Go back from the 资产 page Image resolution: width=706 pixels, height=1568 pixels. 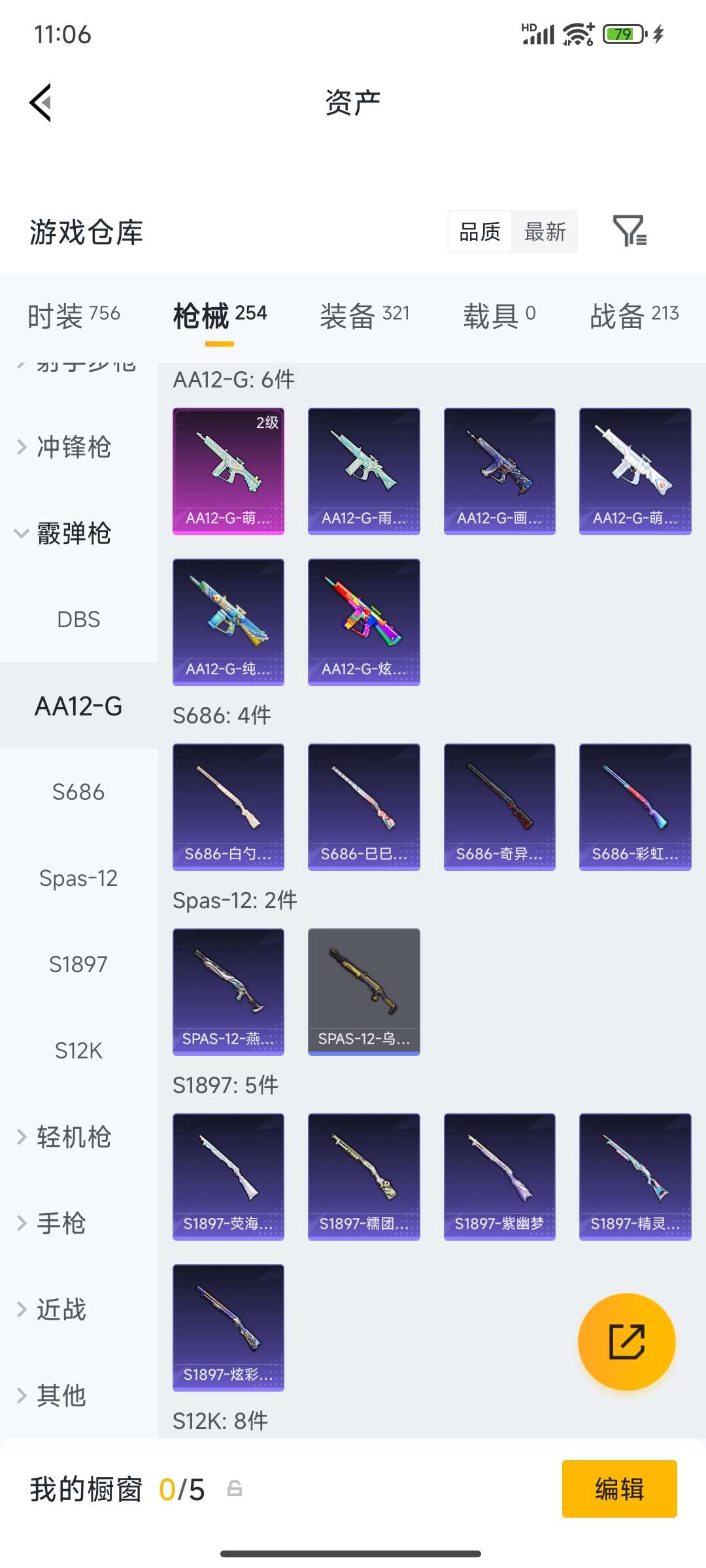(41, 103)
